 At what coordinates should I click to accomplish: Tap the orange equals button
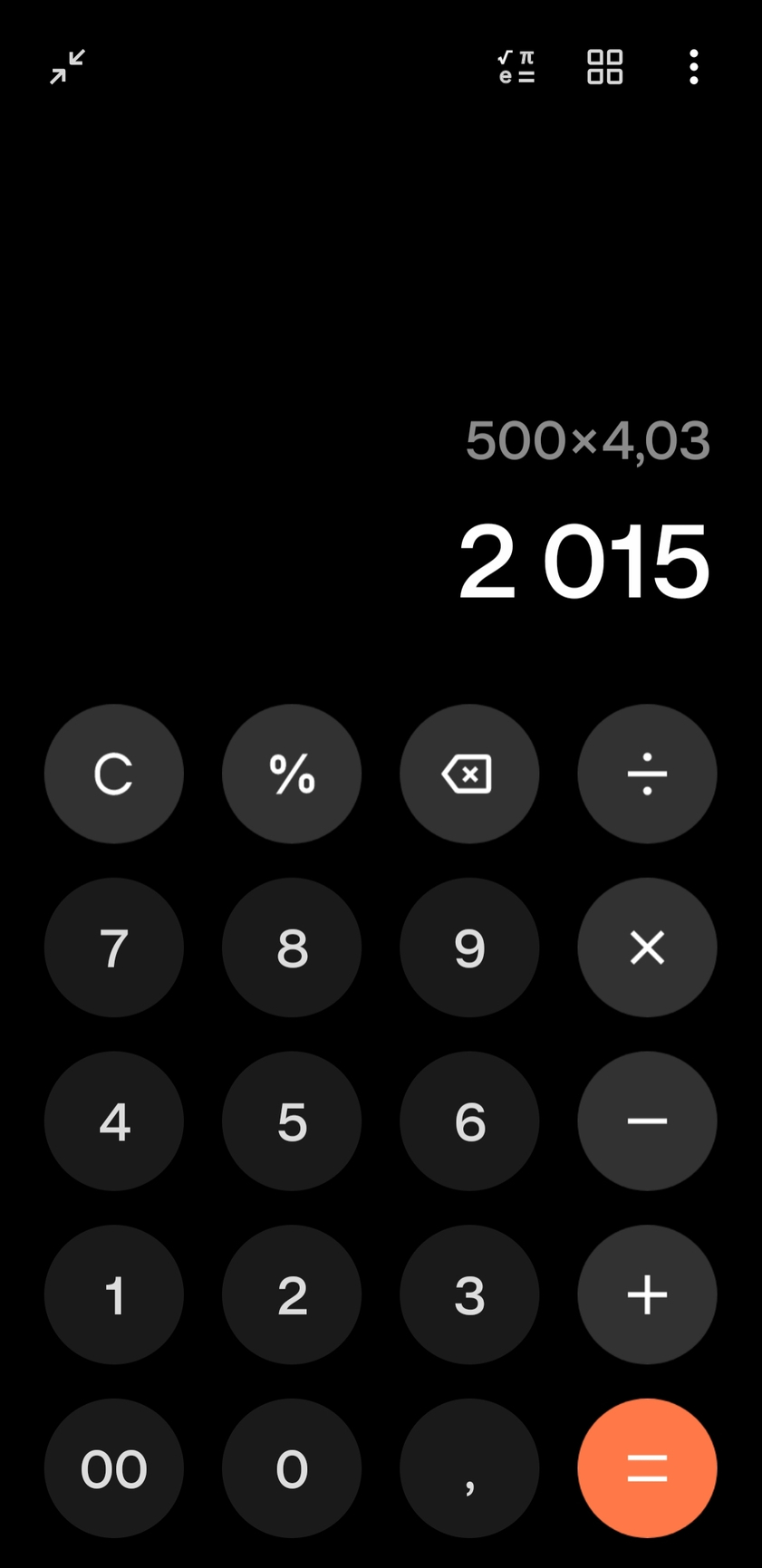pyautogui.click(x=647, y=1468)
